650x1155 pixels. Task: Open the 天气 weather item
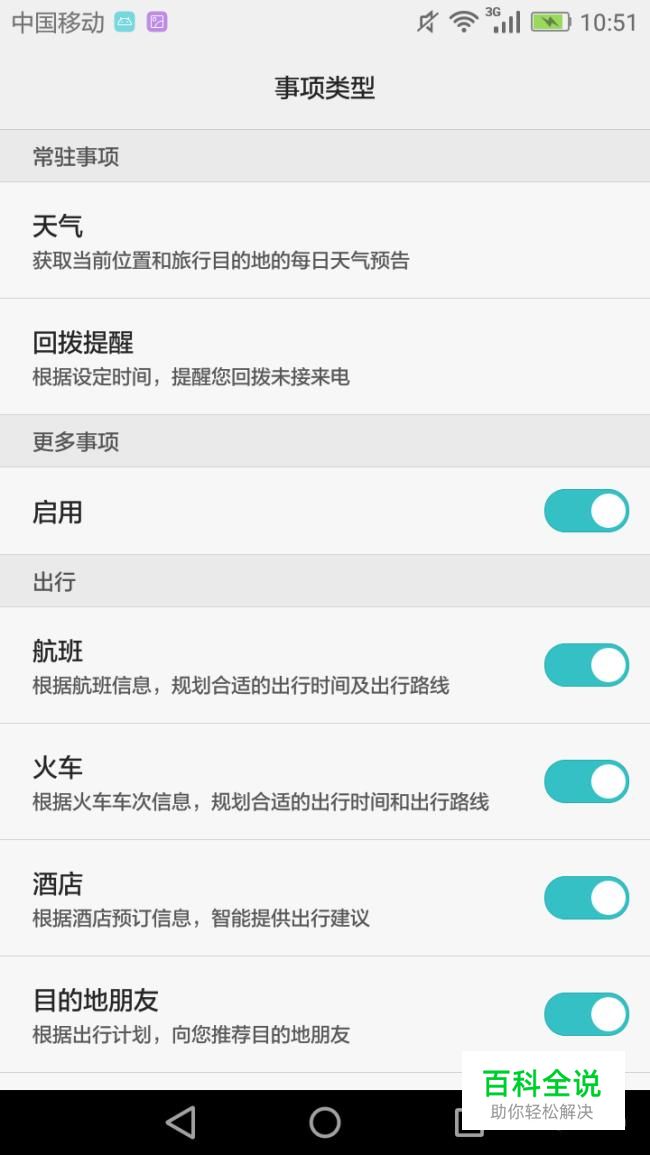325,240
